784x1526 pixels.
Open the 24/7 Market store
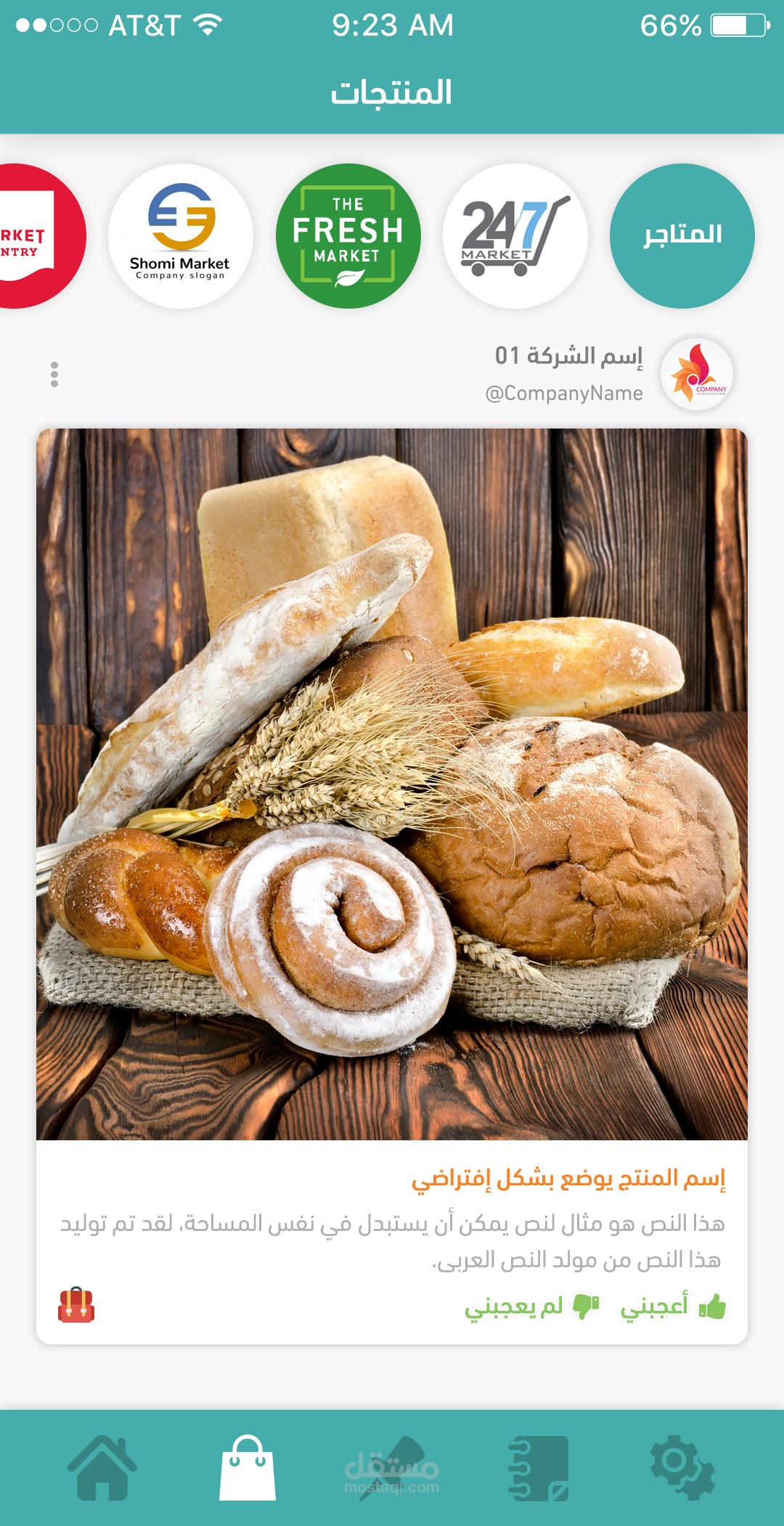point(515,236)
